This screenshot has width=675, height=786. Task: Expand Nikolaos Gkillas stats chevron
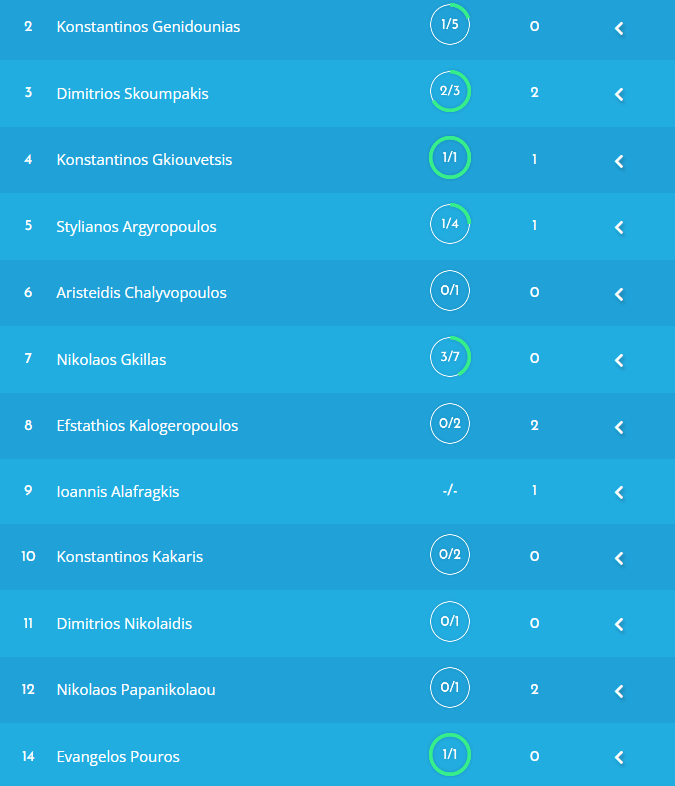click(619, 360)
